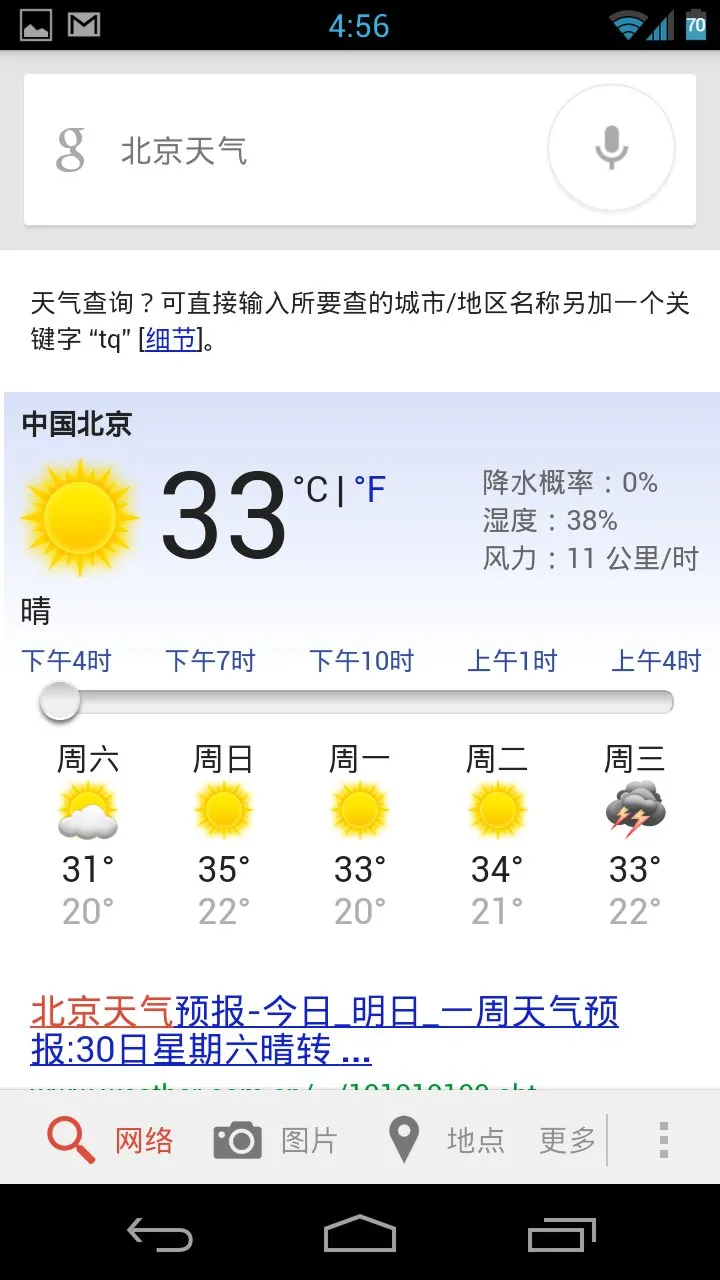Switch to the 网络 web tab
720x1280 pixels.
(111, 1140)
